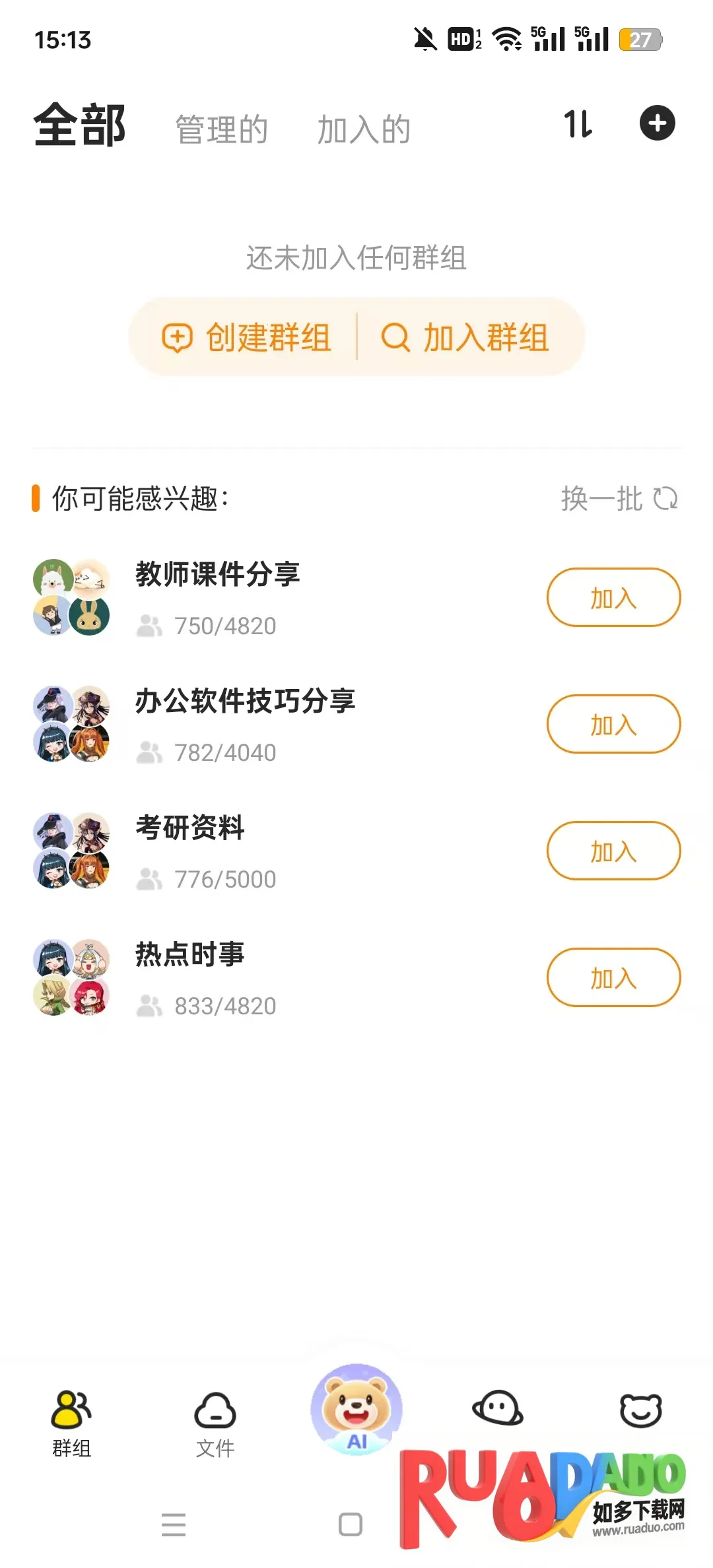Select the 全部 tab

tap(80, 125)
